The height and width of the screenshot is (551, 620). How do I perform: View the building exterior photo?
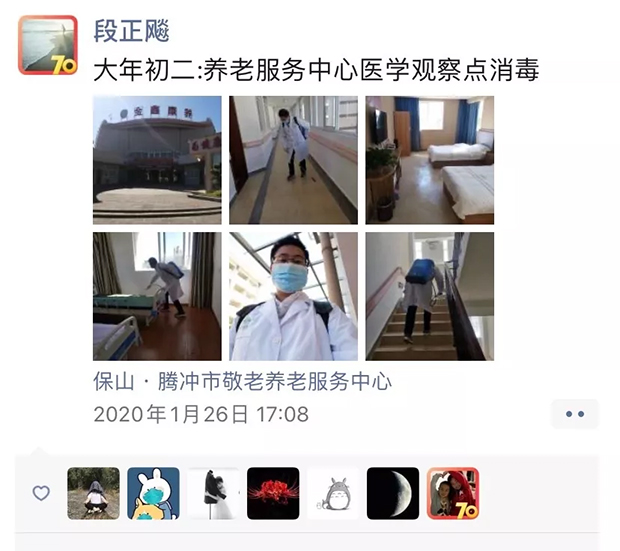pos(157,160)
